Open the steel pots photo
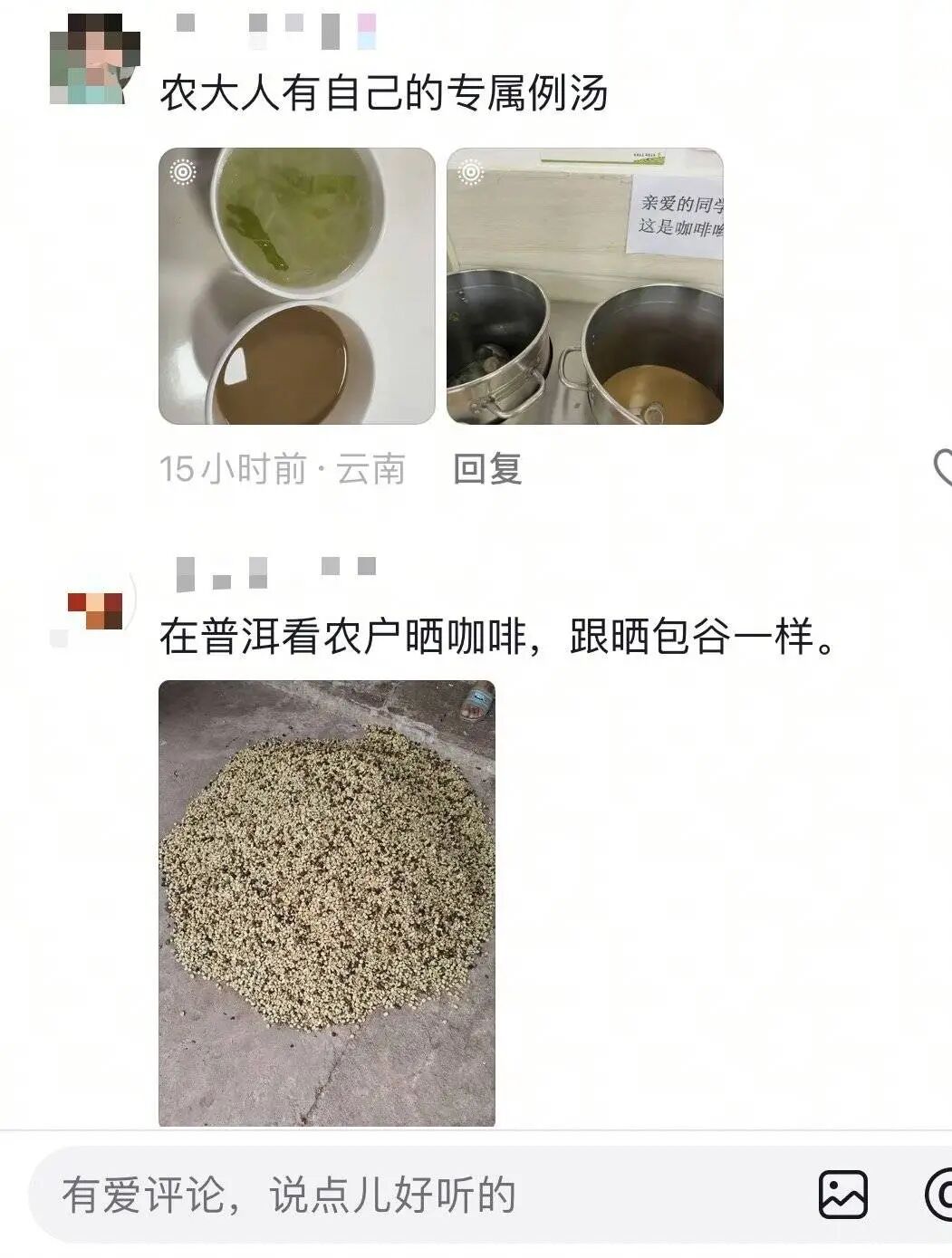 [x=585, y=286]
